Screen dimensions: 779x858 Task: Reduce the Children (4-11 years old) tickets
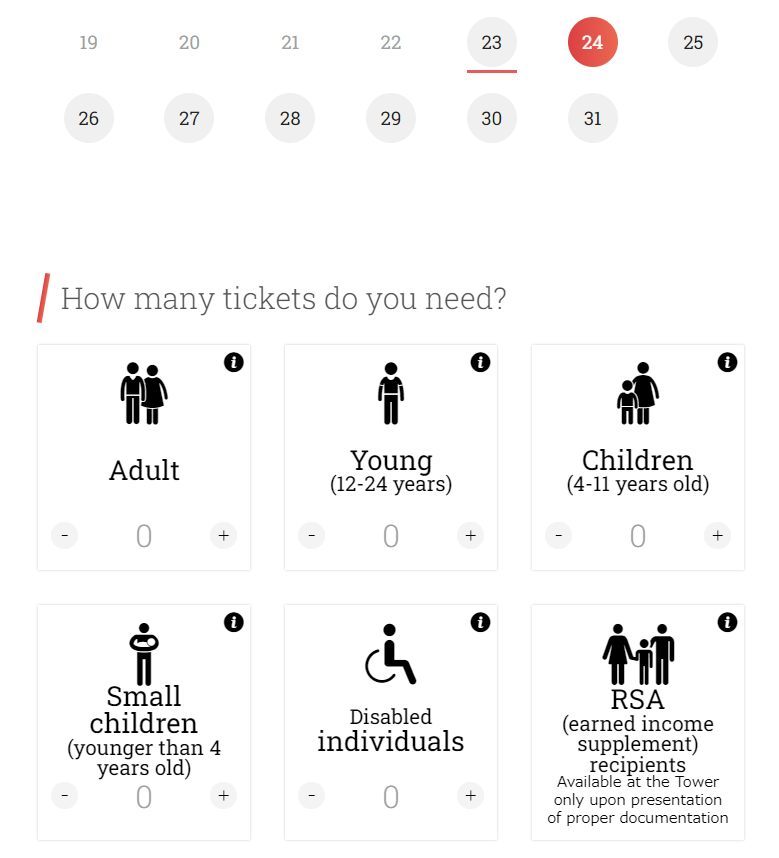click(558, 536)
